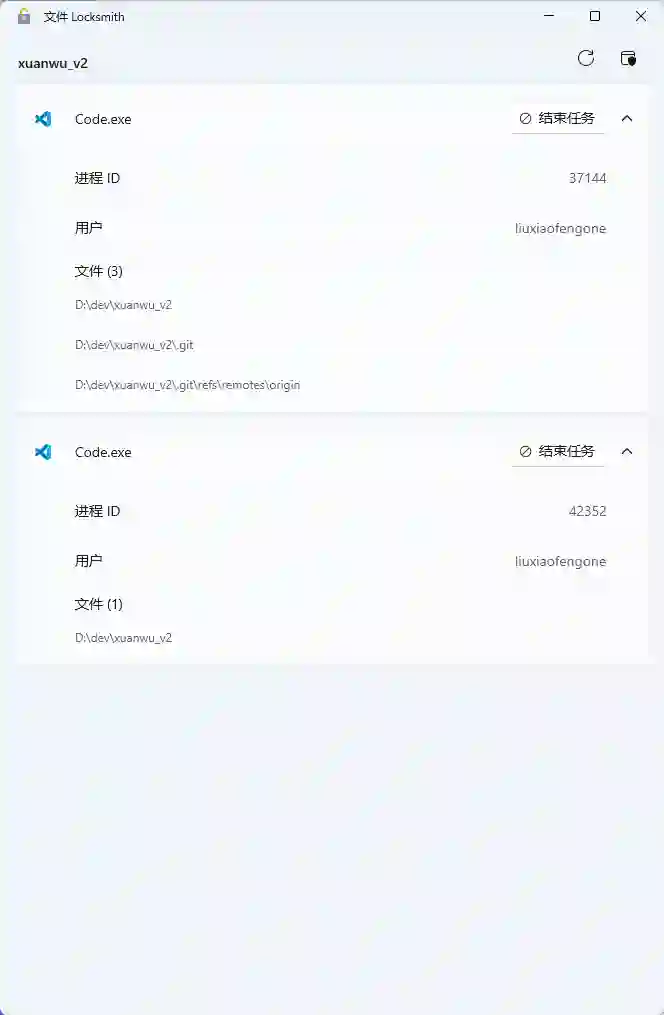Close the Locksmith window

coord(641,16)
